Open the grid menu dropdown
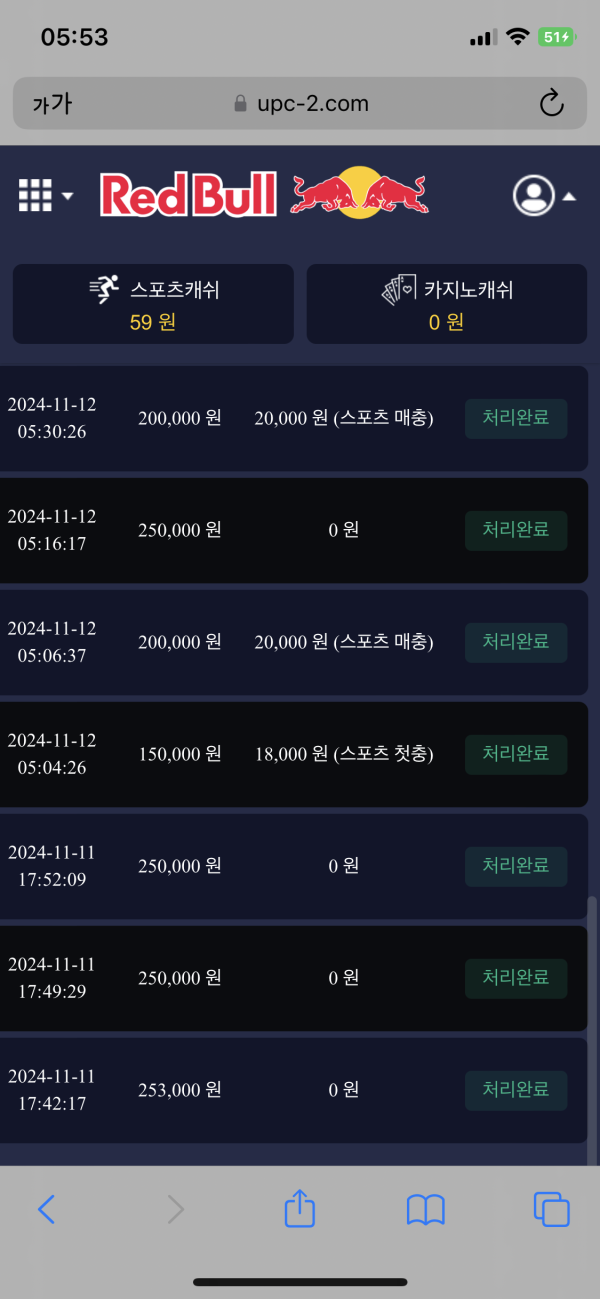This screenshot has width=600, height=1299. [45, 196]
